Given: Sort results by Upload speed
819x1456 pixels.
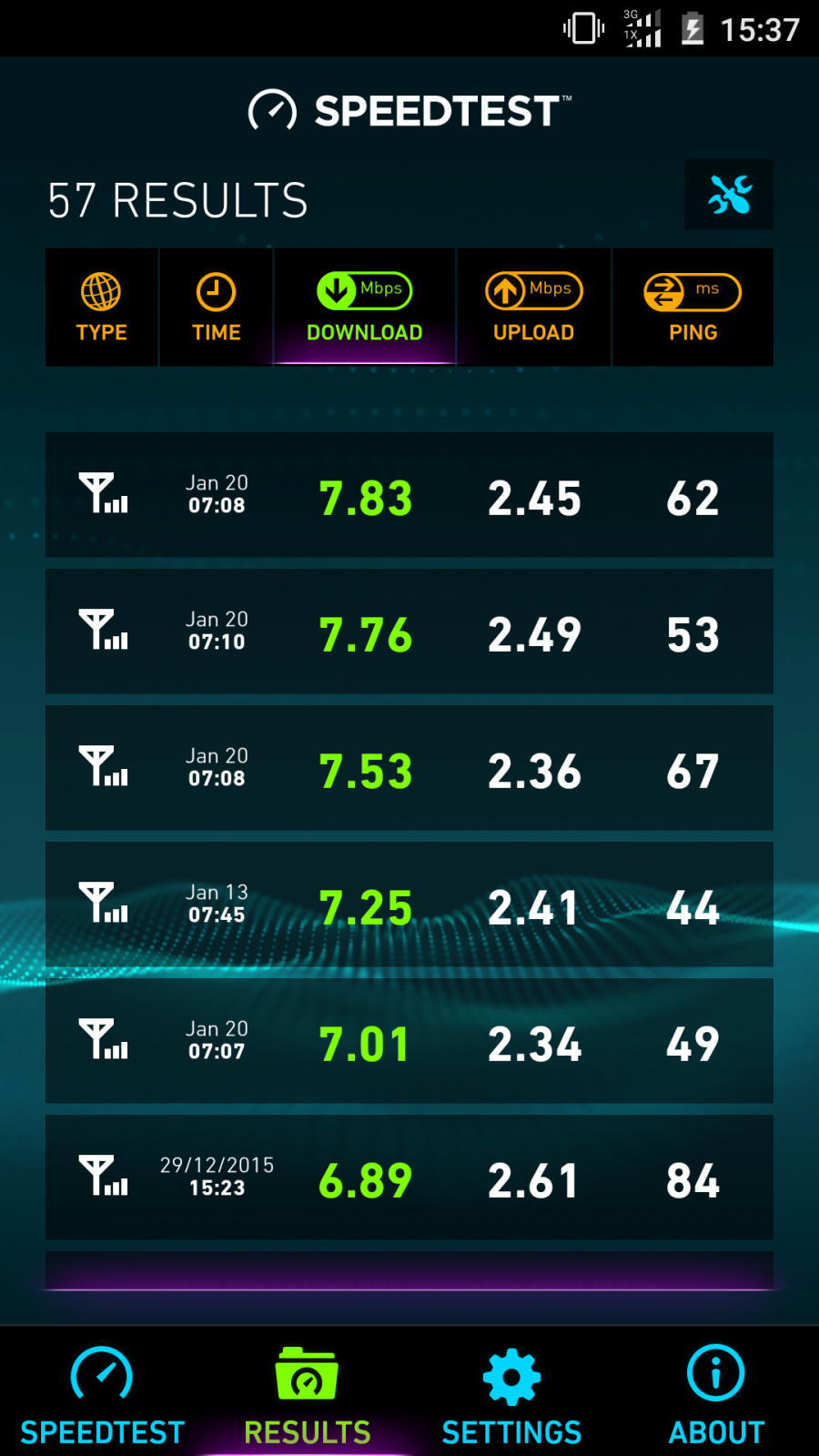Looking at the screenshot, I should tap(534, 307).
